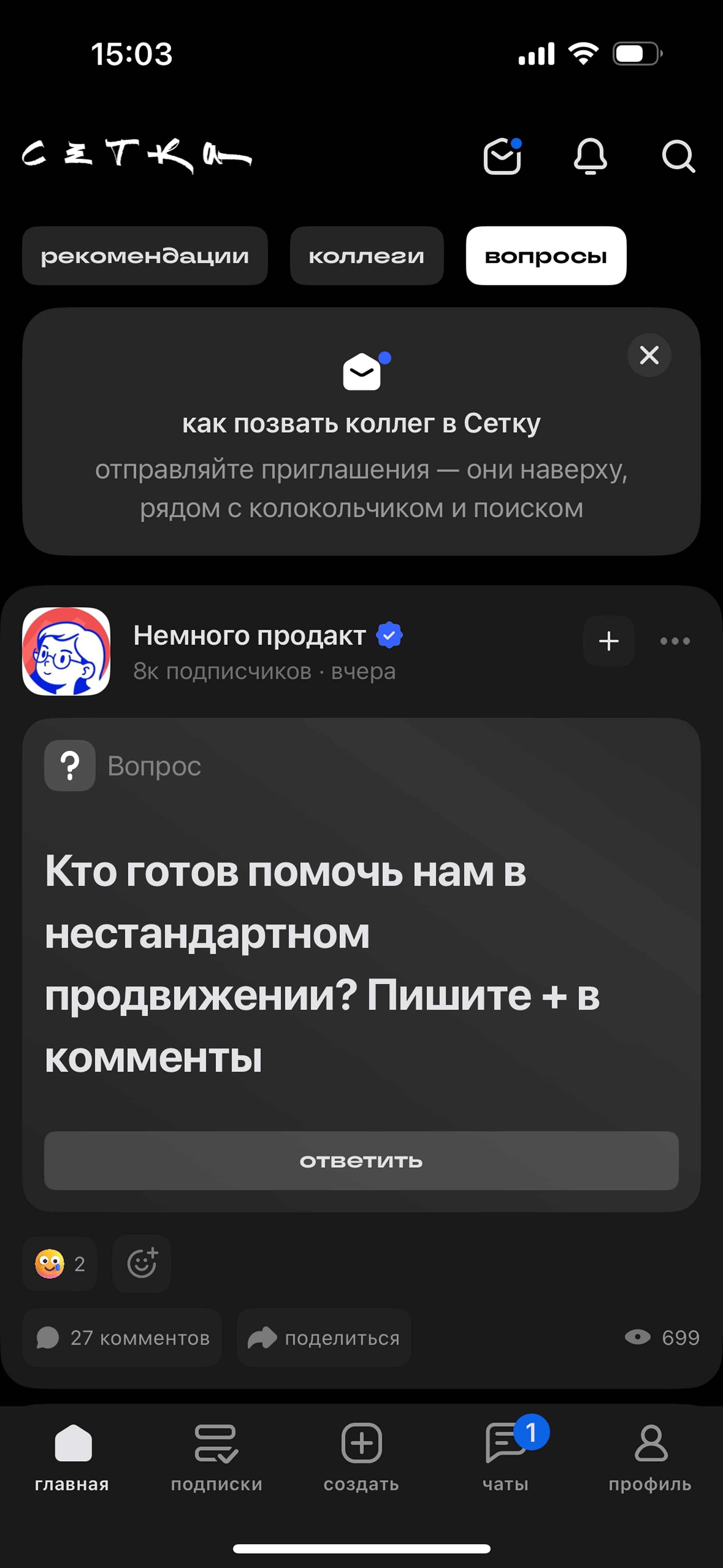Viewport: 723px width, 1568px height.
Task: Tap the ответить button
Action: coord(361,1161)
